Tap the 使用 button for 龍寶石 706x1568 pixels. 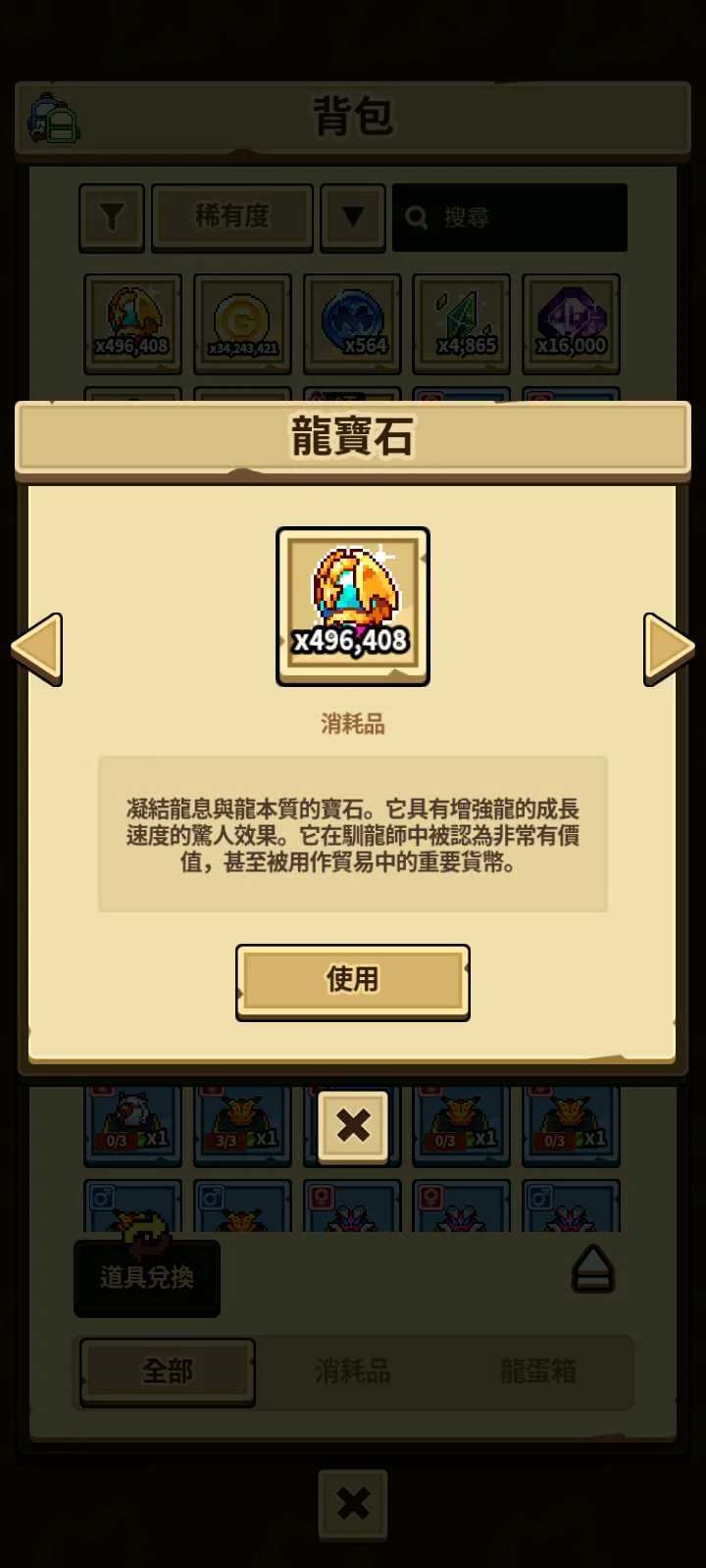[x=352, y=980]
